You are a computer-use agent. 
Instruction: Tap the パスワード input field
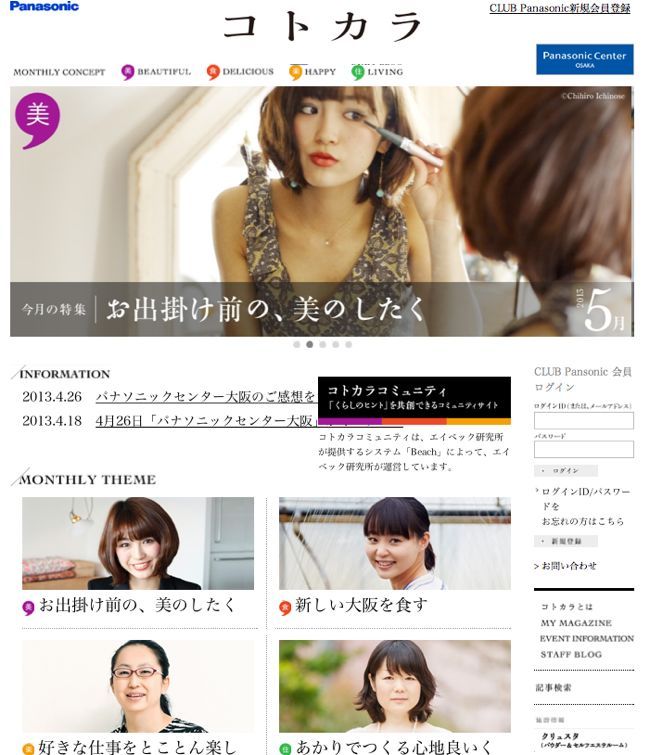coord(583,450)
